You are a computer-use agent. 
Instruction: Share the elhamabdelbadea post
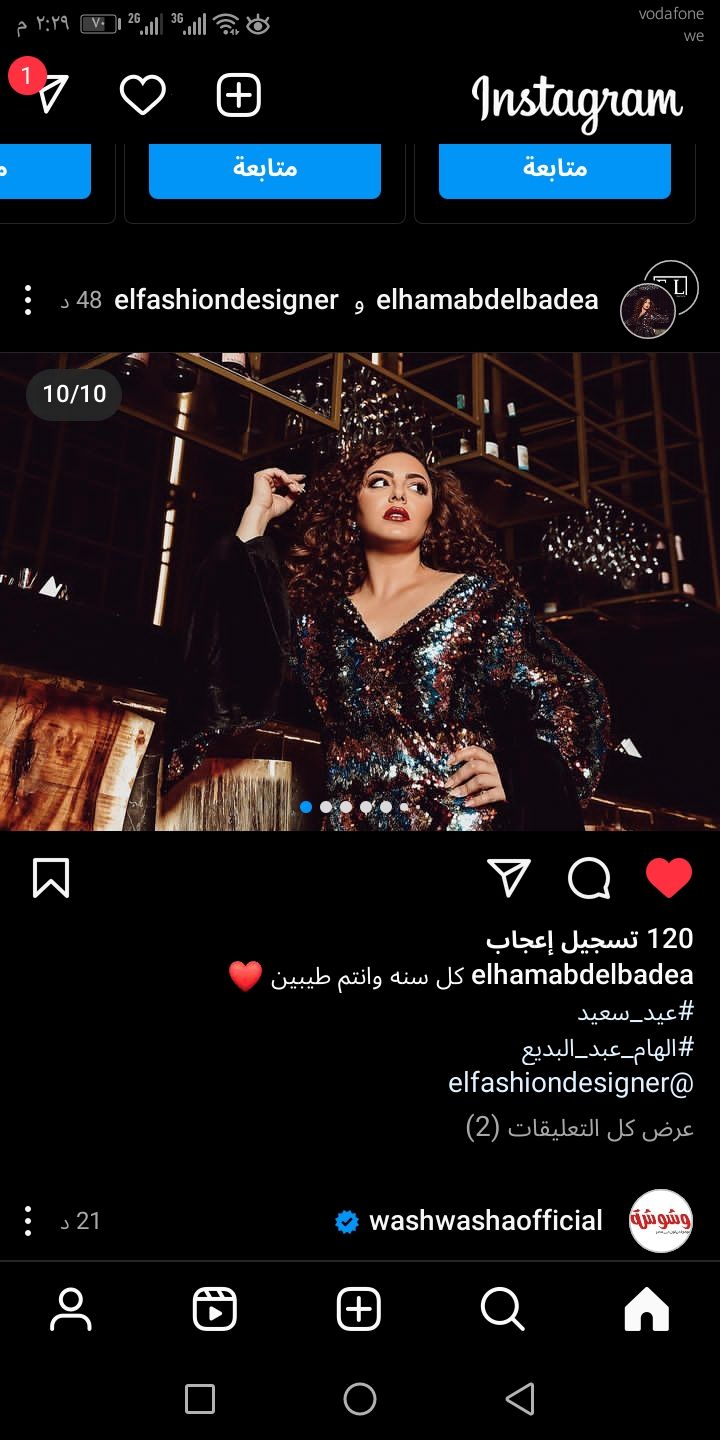pos(509,879)
